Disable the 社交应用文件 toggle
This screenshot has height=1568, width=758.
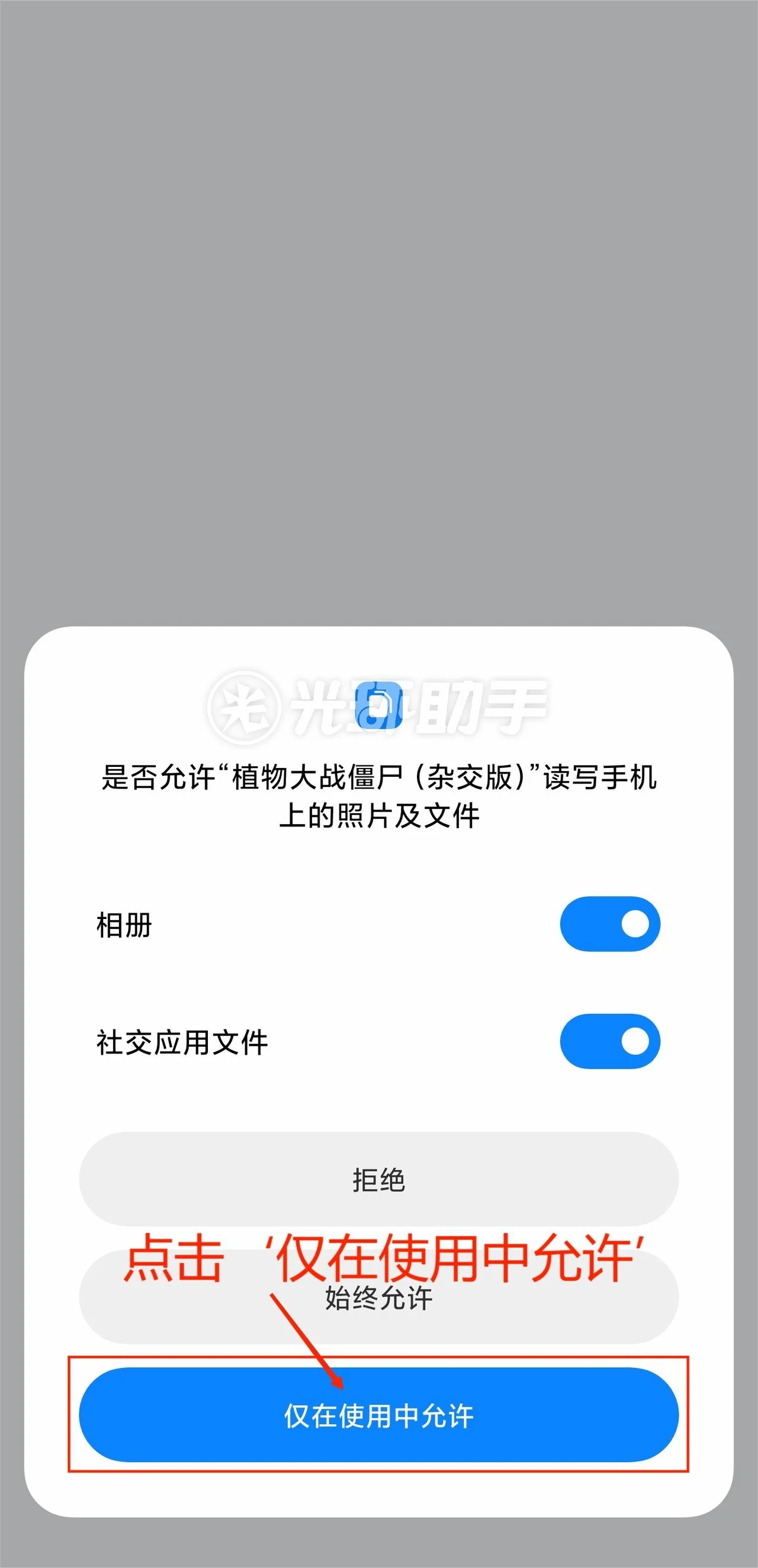click(610, 1041)
